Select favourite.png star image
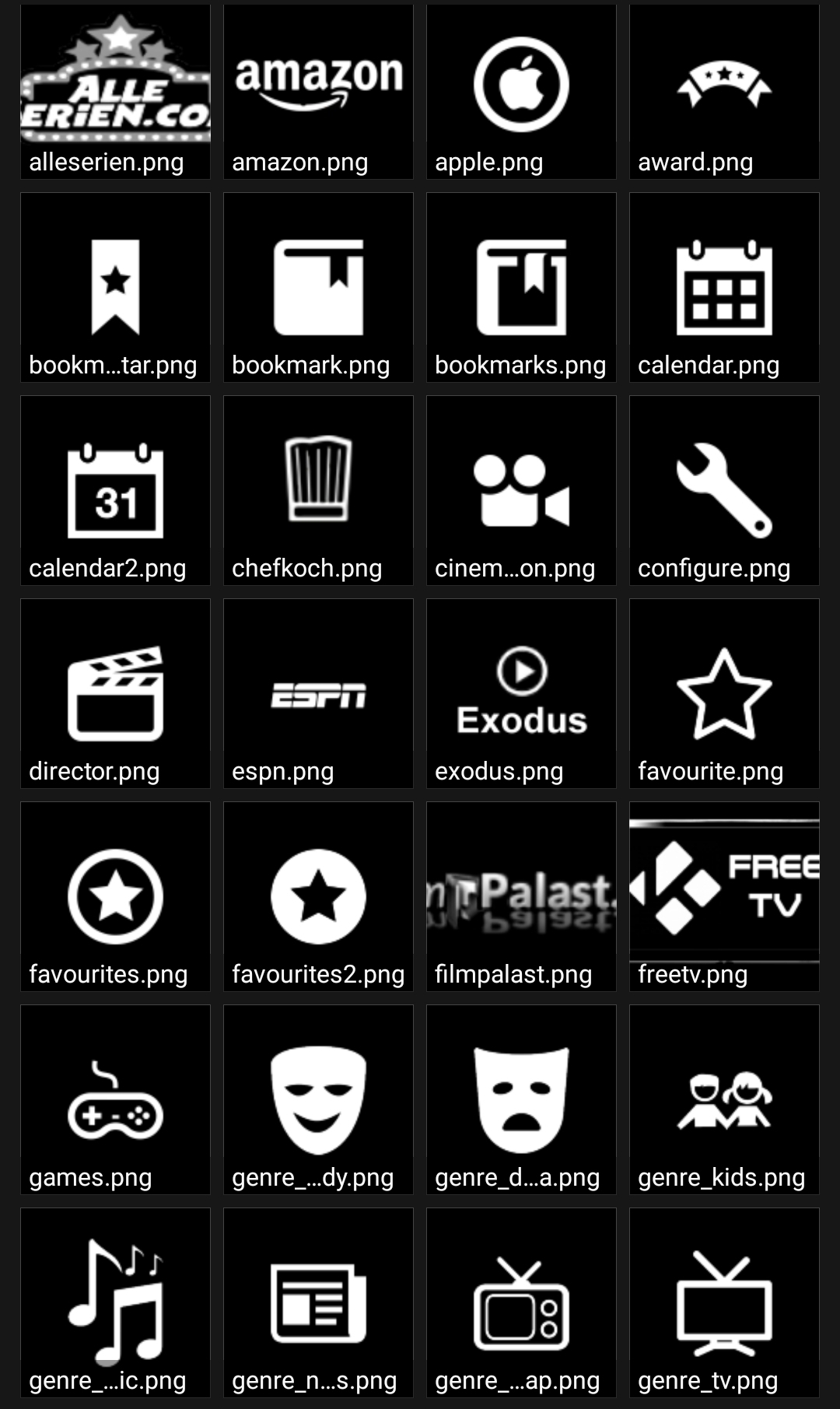Image resolution: width=840 pixels, height=1409 pixels. point(724,694)
